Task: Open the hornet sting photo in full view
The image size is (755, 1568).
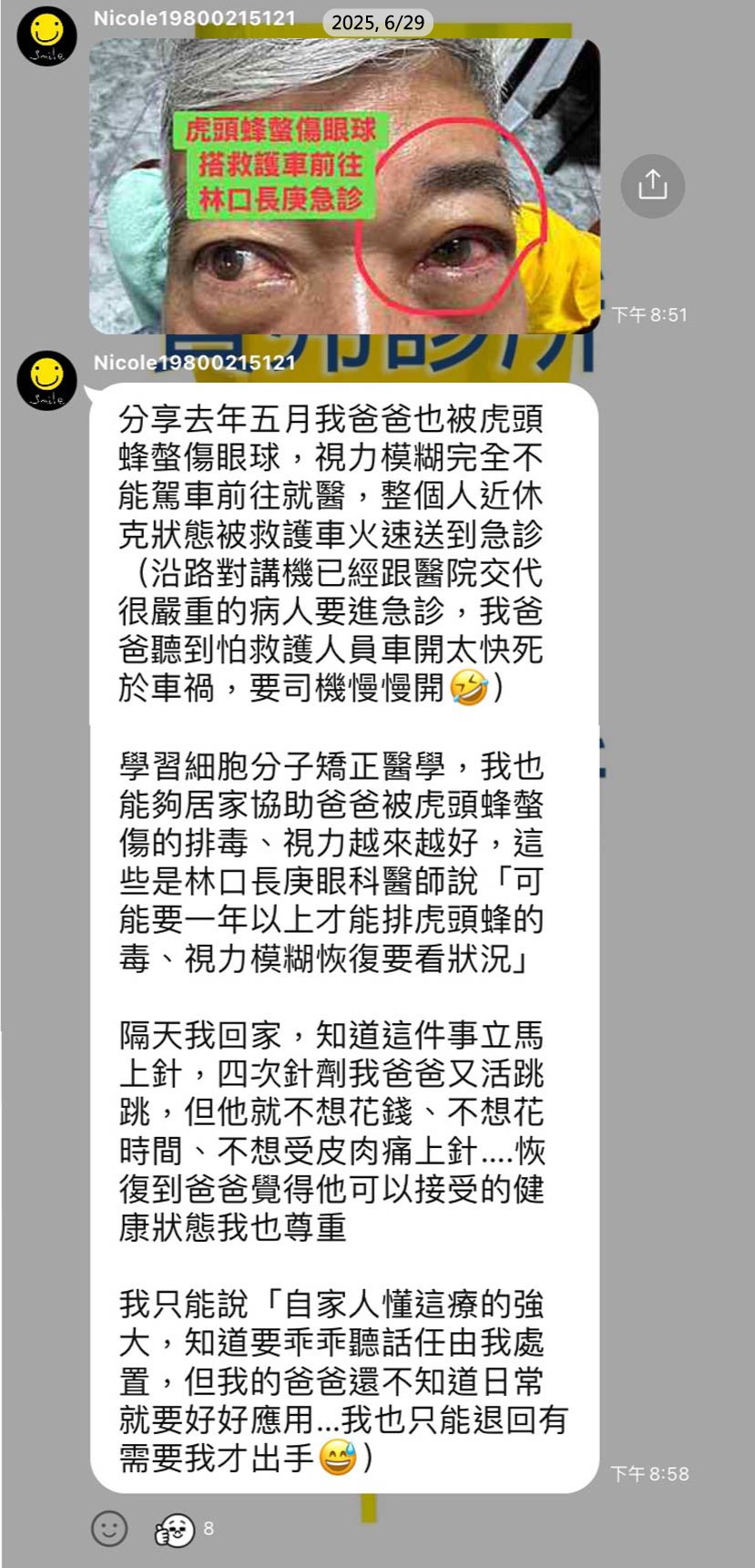Action: (344, 186)
